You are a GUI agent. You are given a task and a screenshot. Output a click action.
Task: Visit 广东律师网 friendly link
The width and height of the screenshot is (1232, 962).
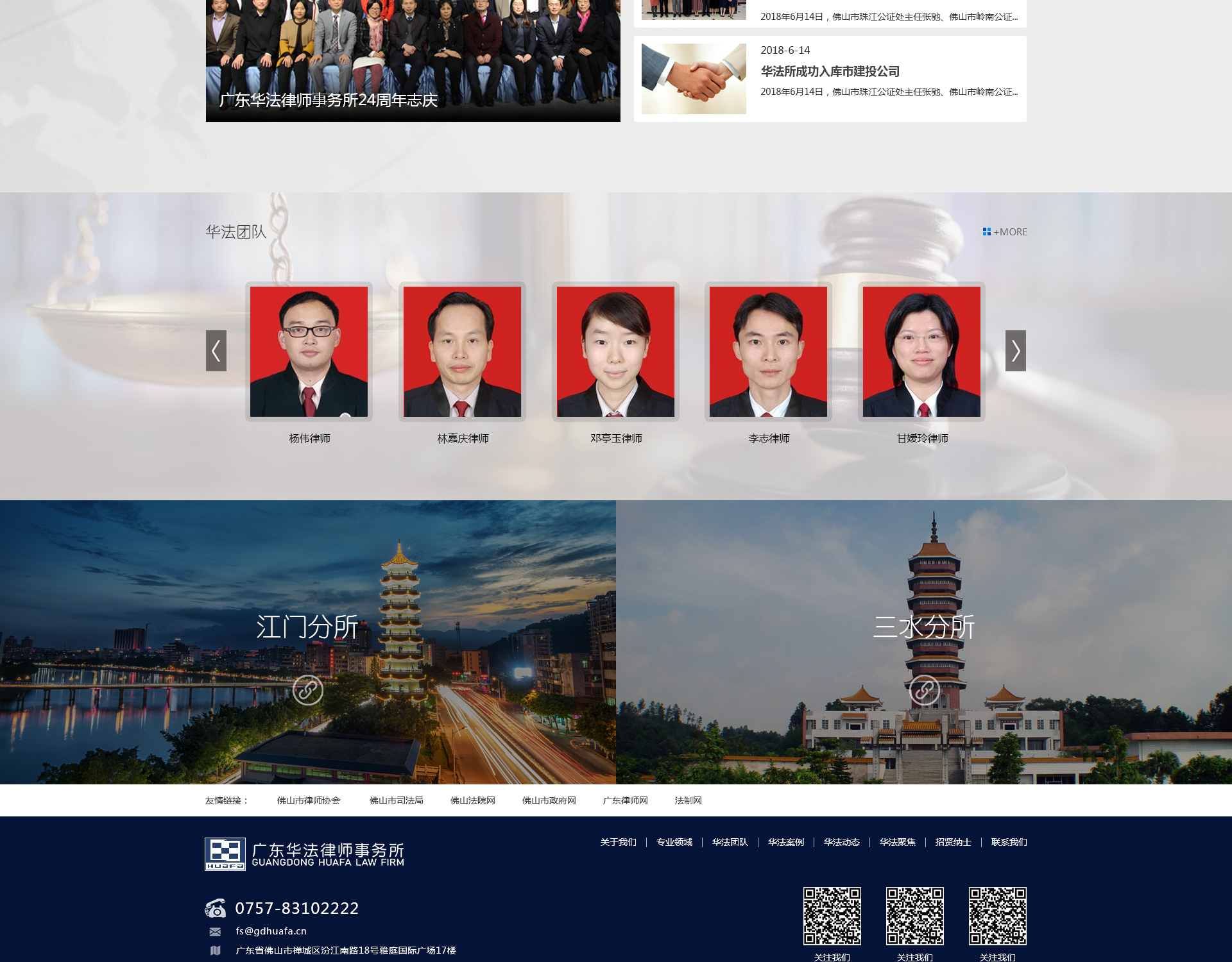point(625,800)
